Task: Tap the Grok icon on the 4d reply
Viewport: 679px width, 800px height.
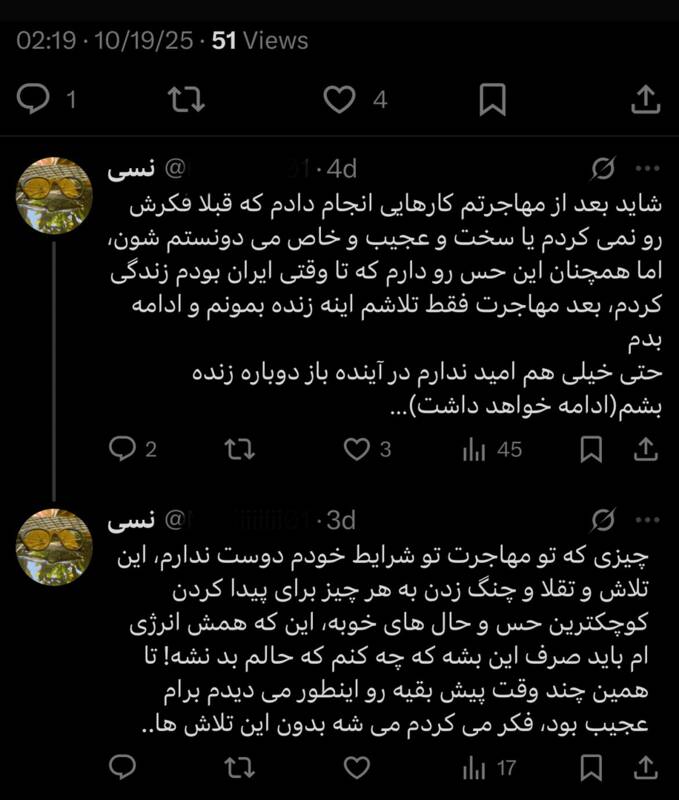Action: (x=603, y=169)
